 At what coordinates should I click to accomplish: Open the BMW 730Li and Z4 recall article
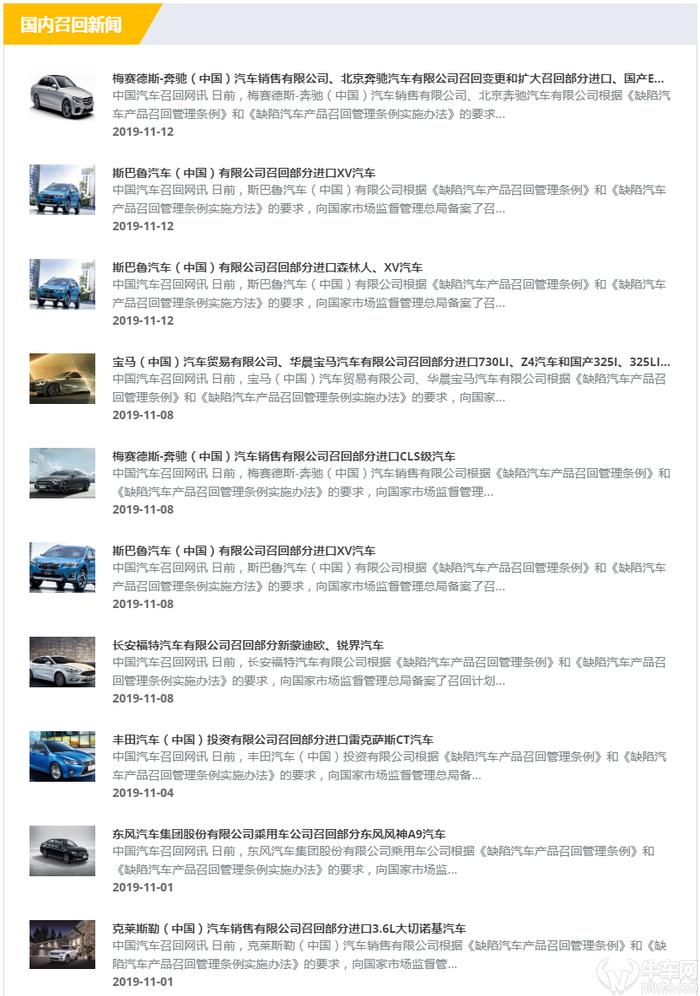391,361
